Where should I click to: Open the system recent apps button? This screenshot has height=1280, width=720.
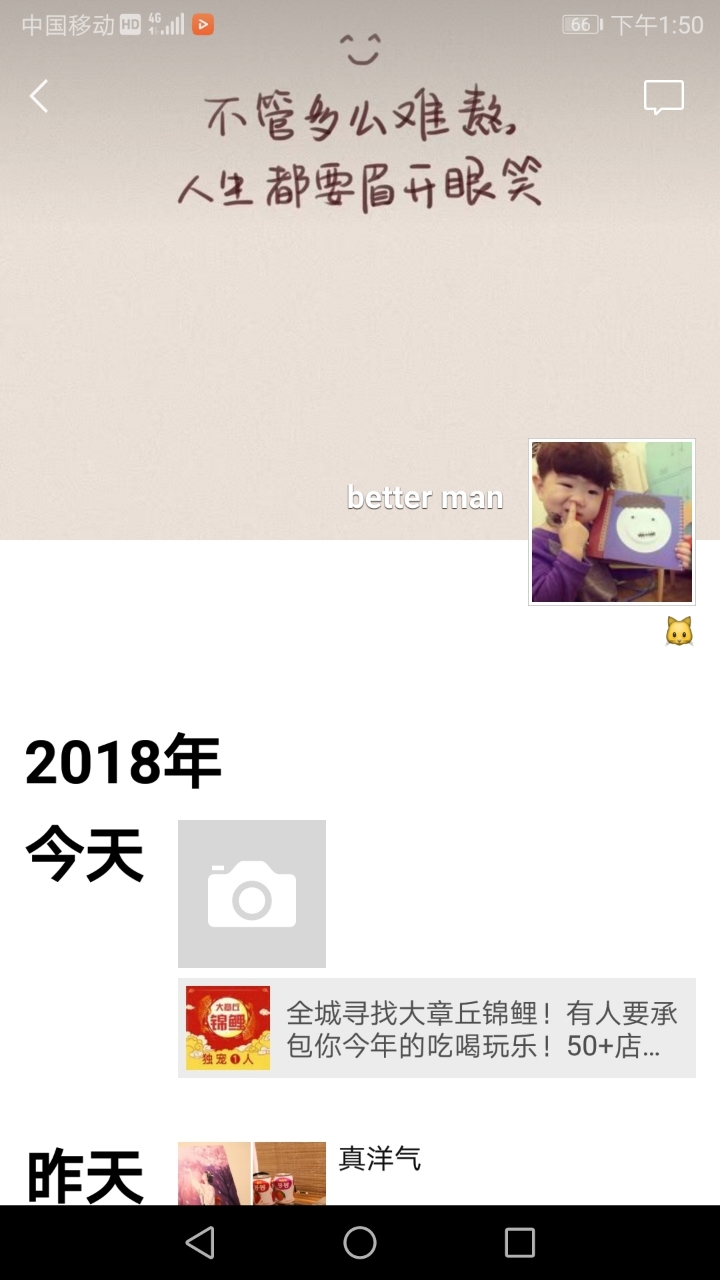(520, 1243)
